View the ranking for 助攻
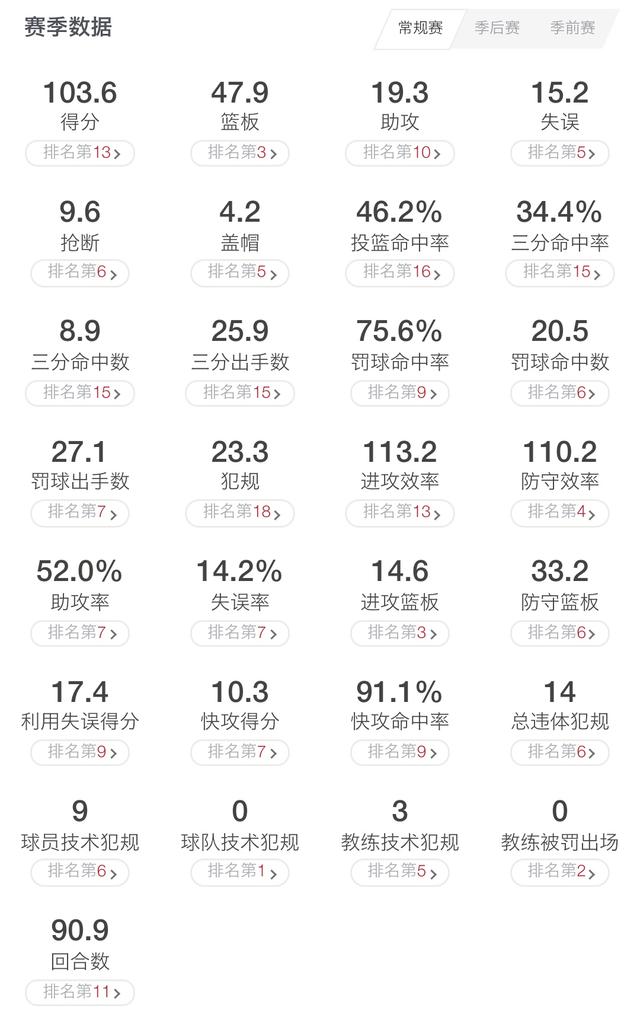The height and width of the screenshot is (1015, 640). pos(400,153)
